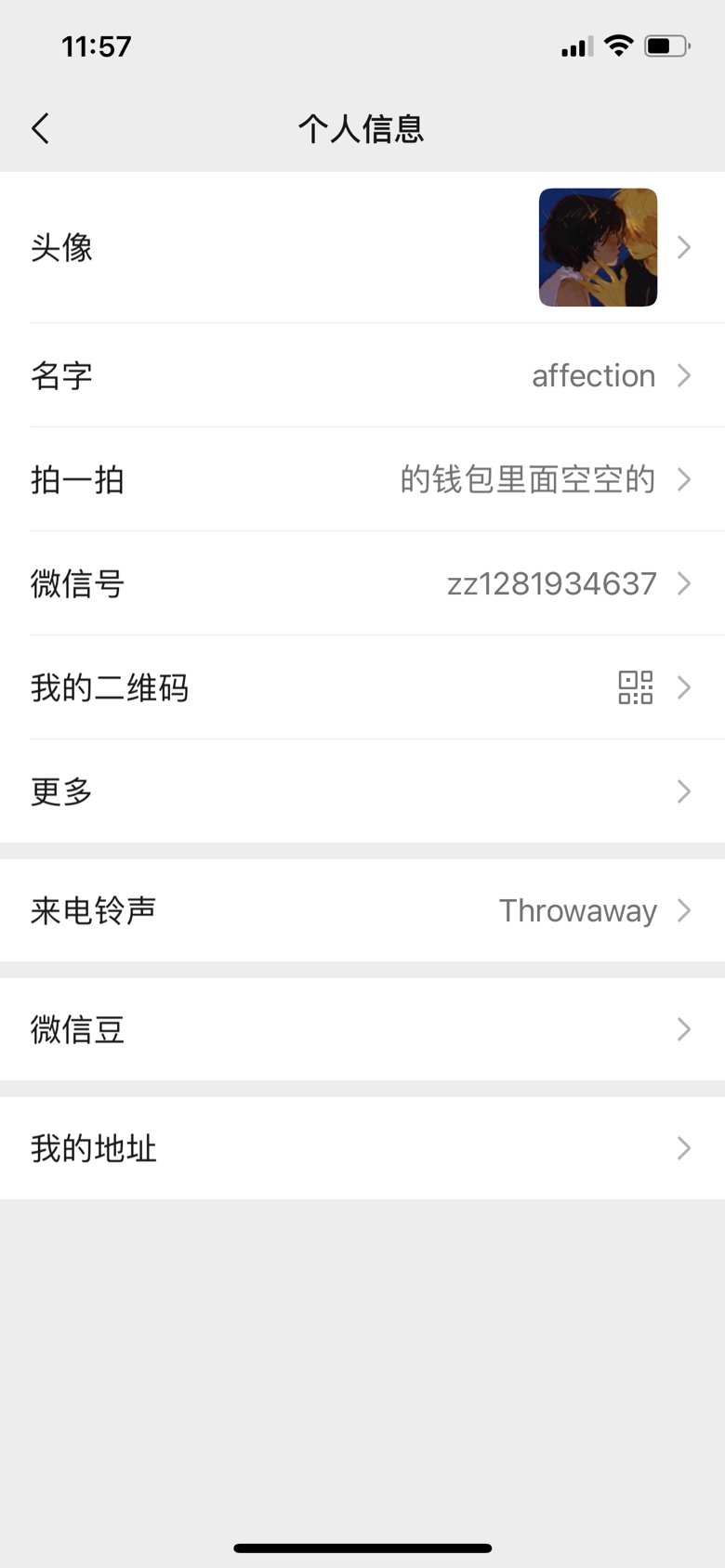Open 我的地址 address row
The height and width of the screenshot is (1568, 725).
[362, 1148]
